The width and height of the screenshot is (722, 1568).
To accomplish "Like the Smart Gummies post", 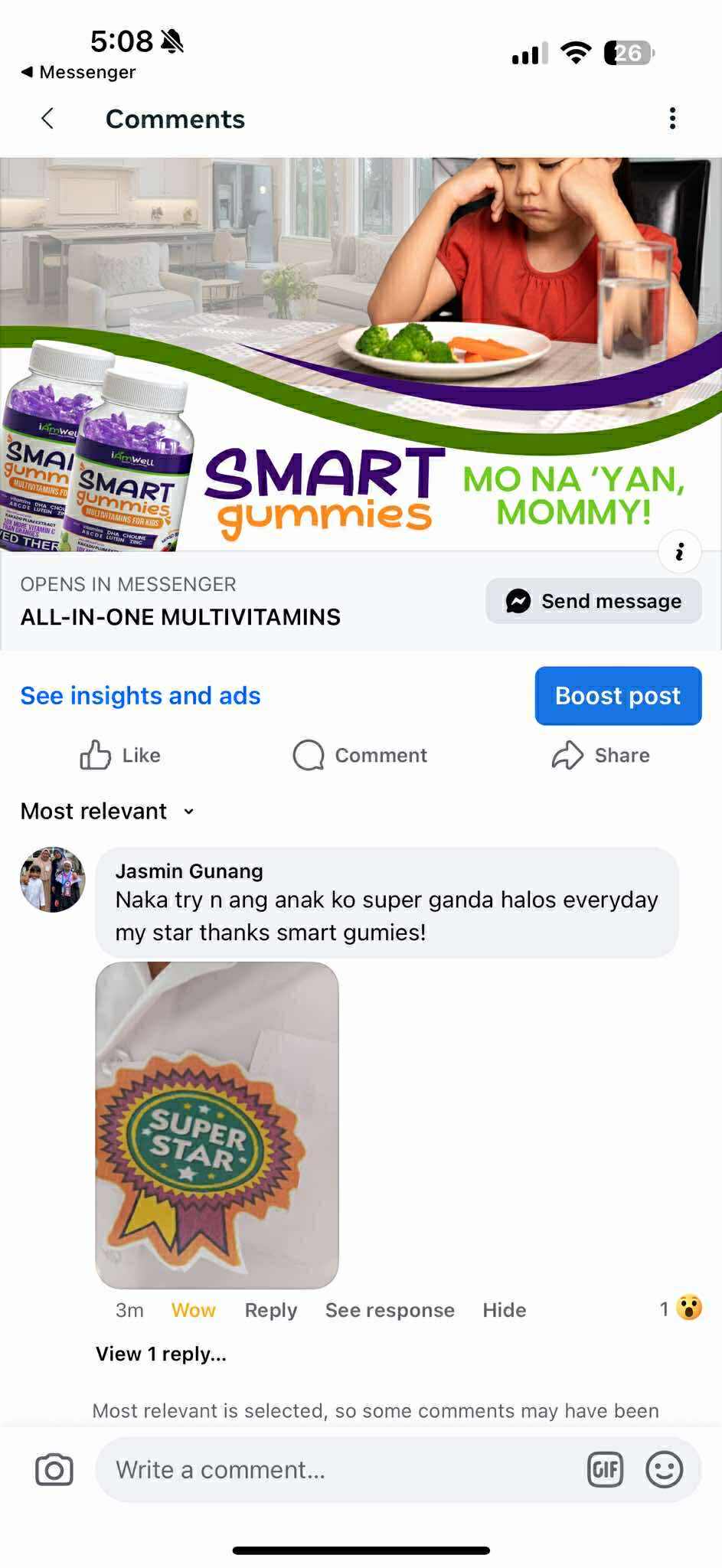I will [120, 755].
